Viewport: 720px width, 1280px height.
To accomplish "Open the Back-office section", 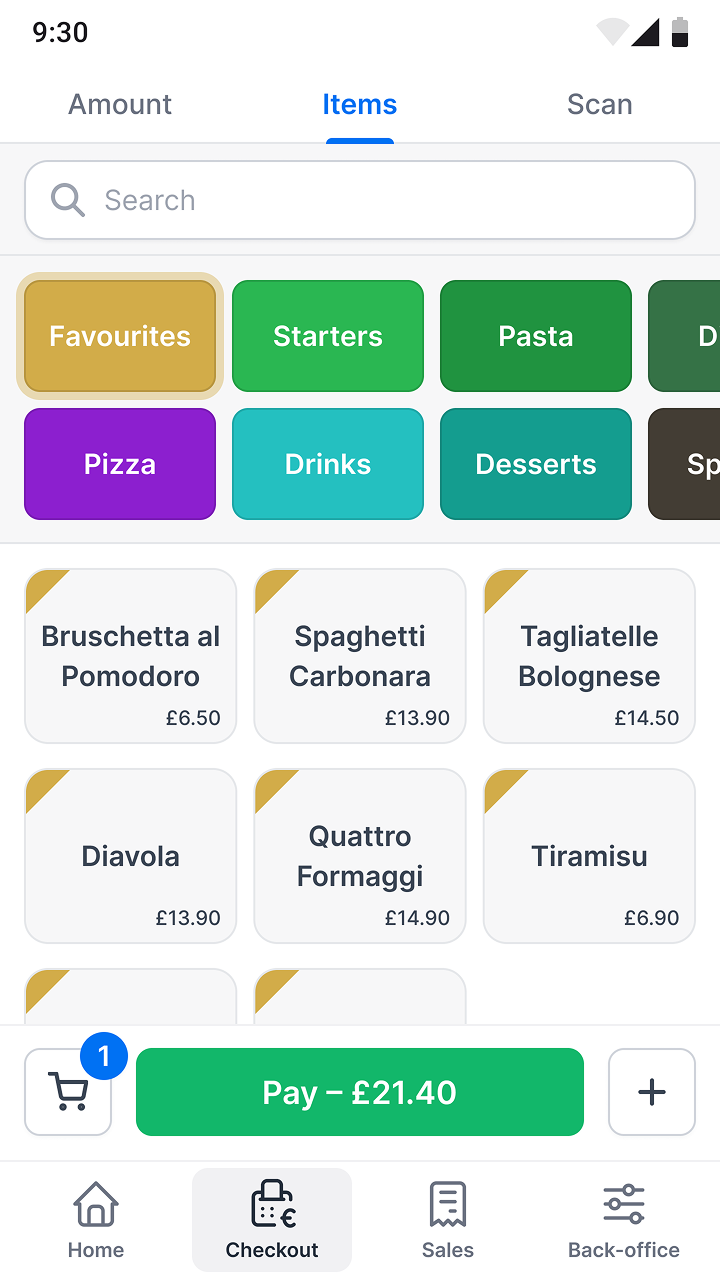I will pos(623,1218).
